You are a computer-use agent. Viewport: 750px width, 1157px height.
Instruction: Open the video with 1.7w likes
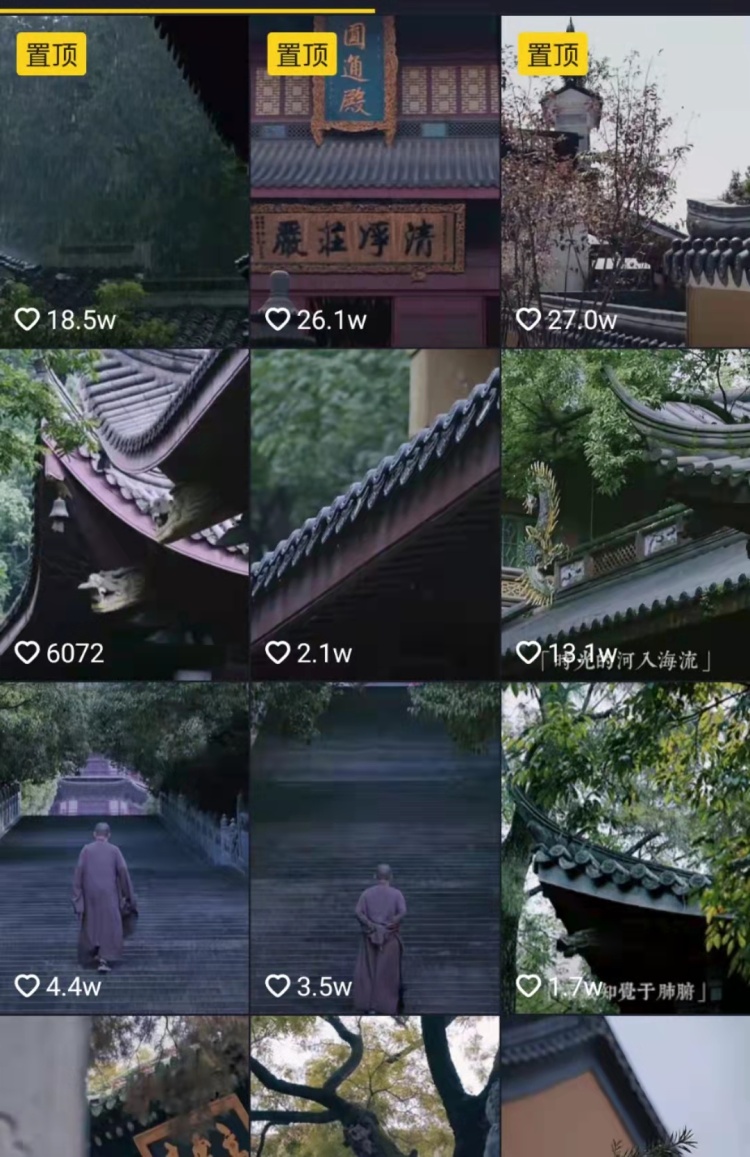(x=625, y=848)
